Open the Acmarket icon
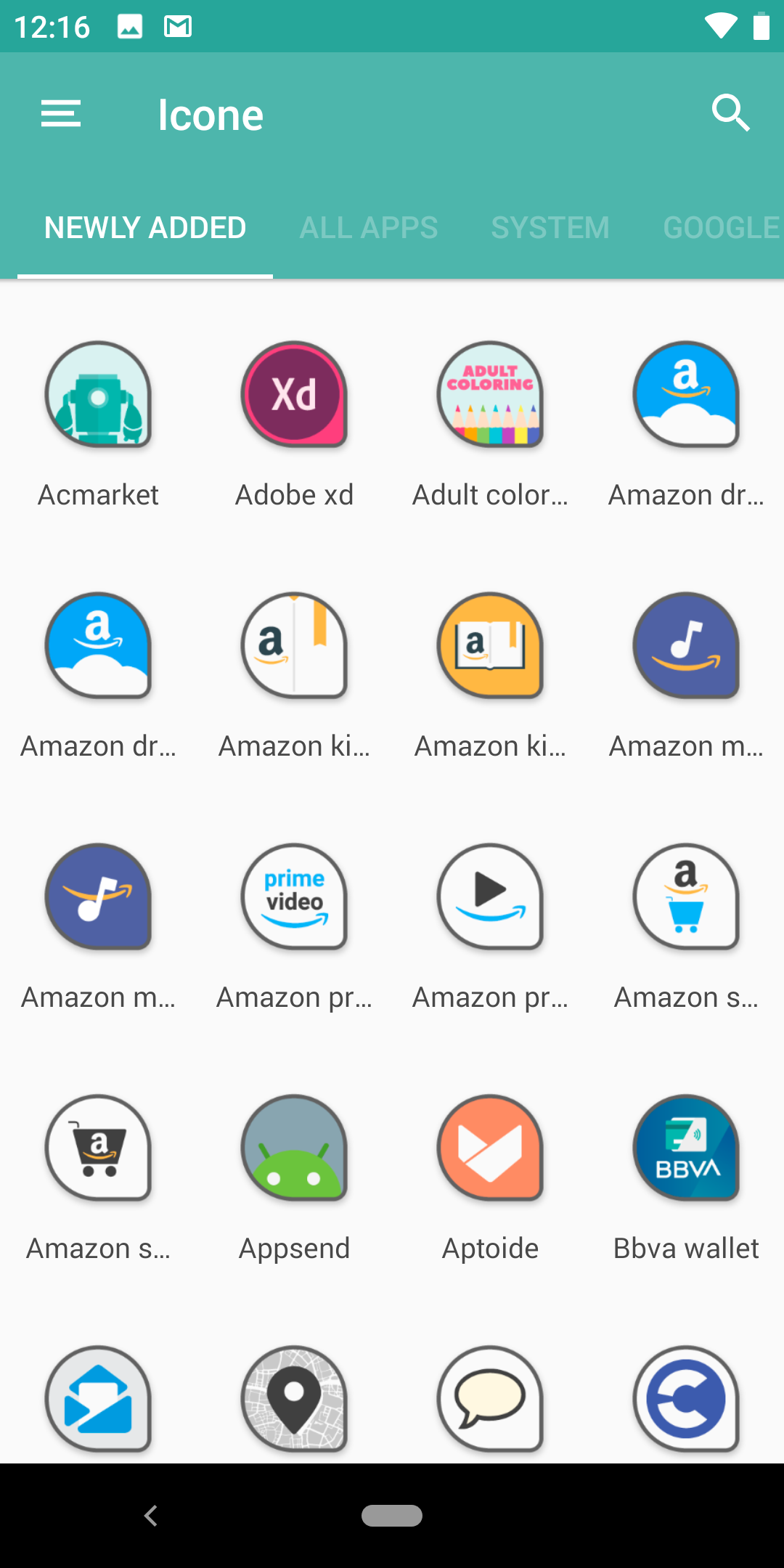784x1568 pixels. click(98, 394)
